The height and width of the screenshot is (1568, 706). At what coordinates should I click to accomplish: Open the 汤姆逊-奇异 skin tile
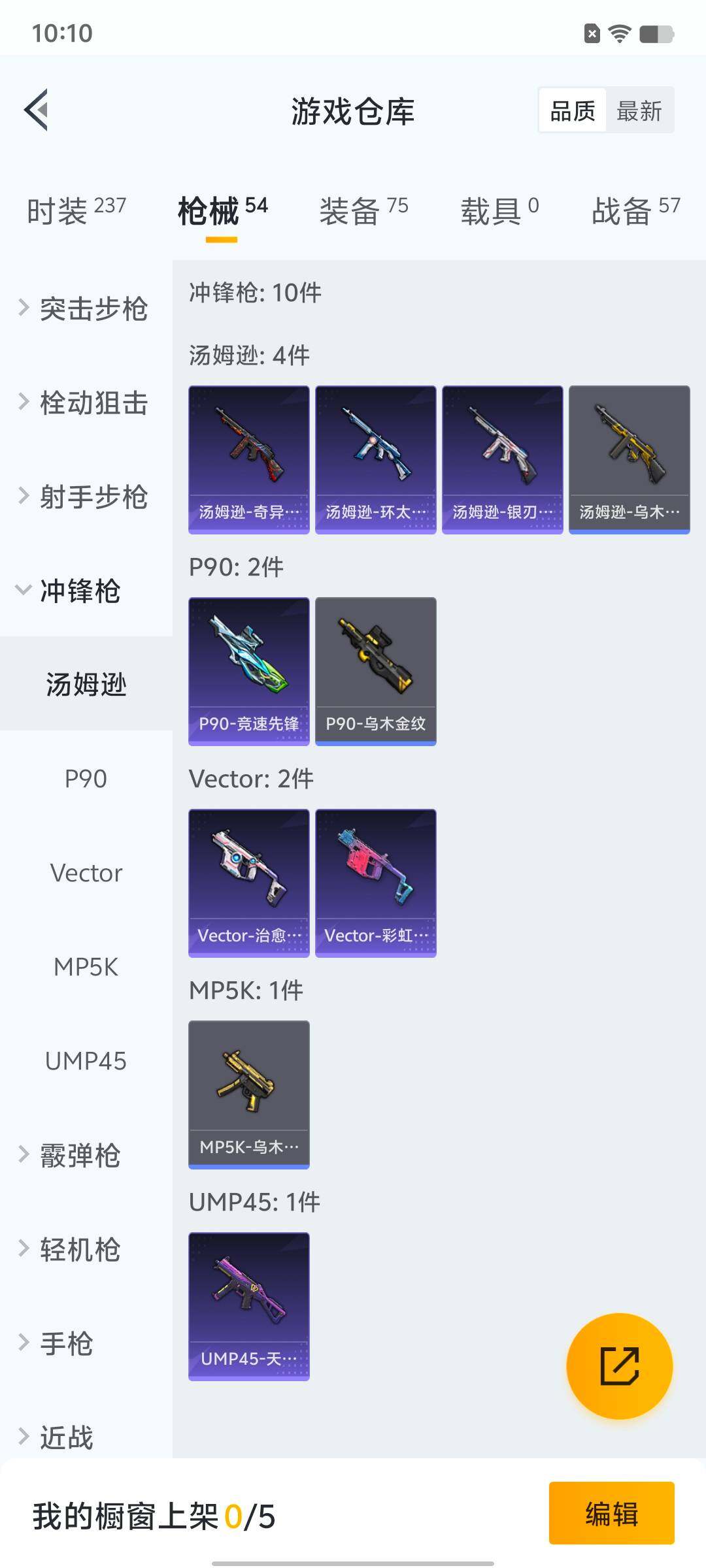249,459
